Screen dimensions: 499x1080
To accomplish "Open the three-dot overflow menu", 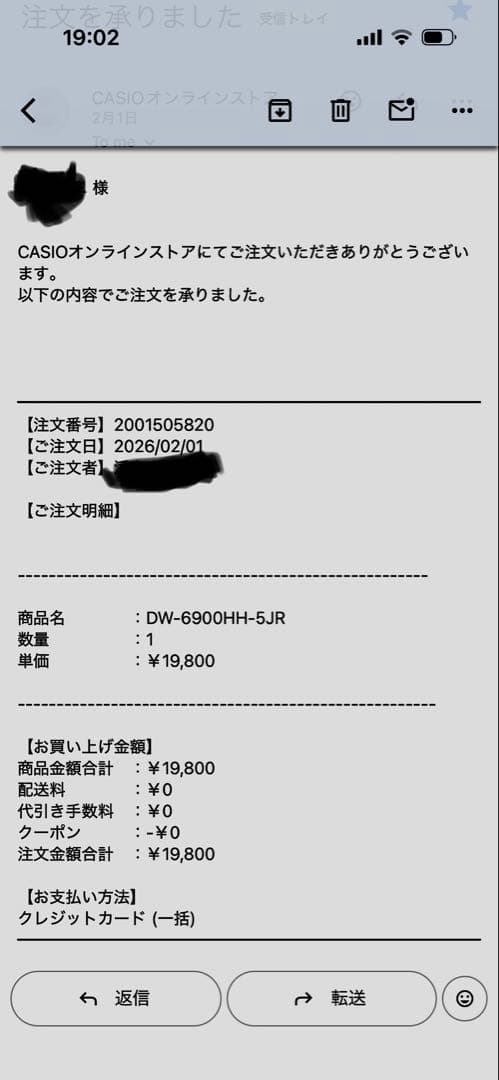I will point(462,110).
